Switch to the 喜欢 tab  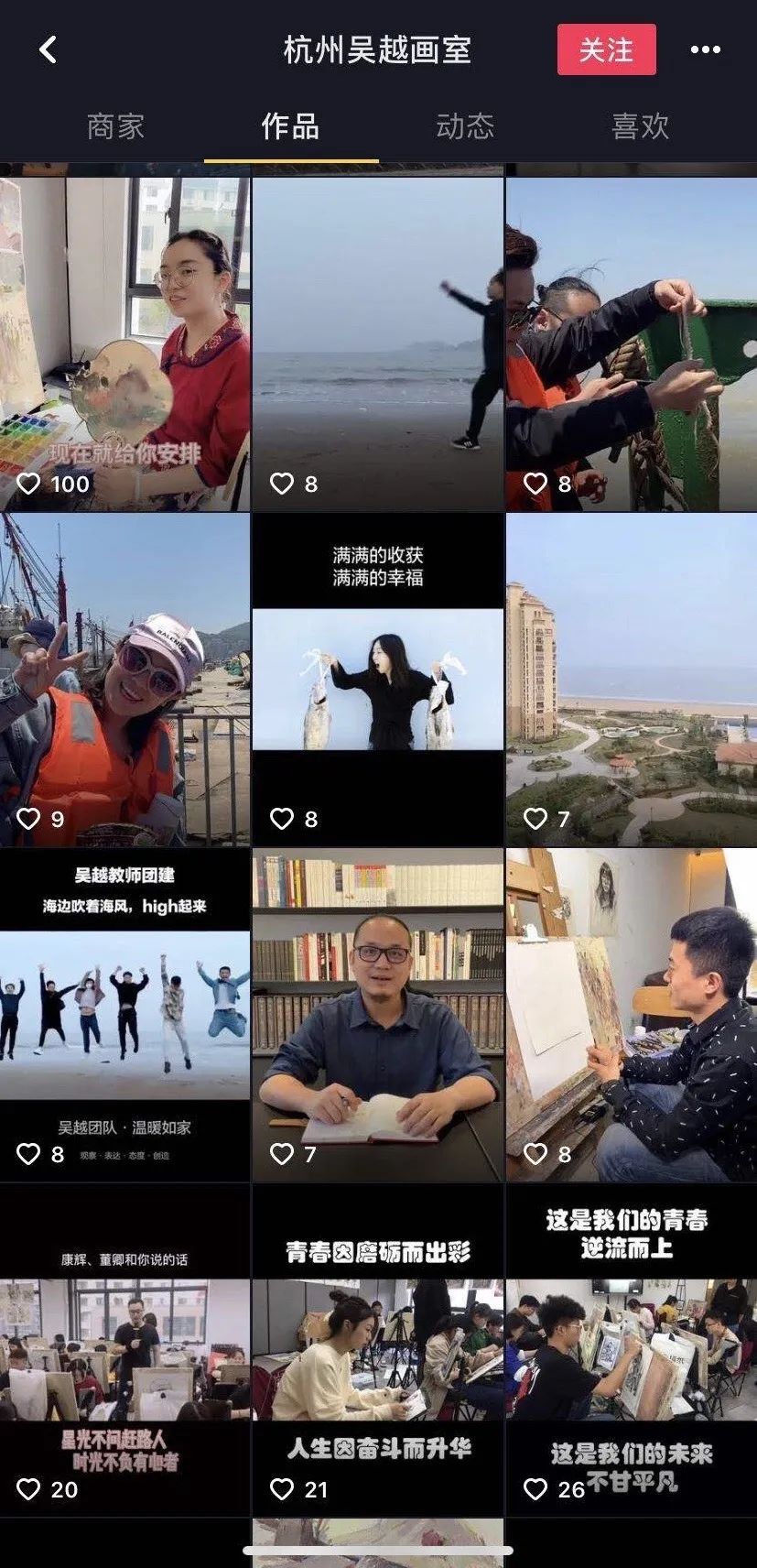pyautogui.click(x=640, y=126)
